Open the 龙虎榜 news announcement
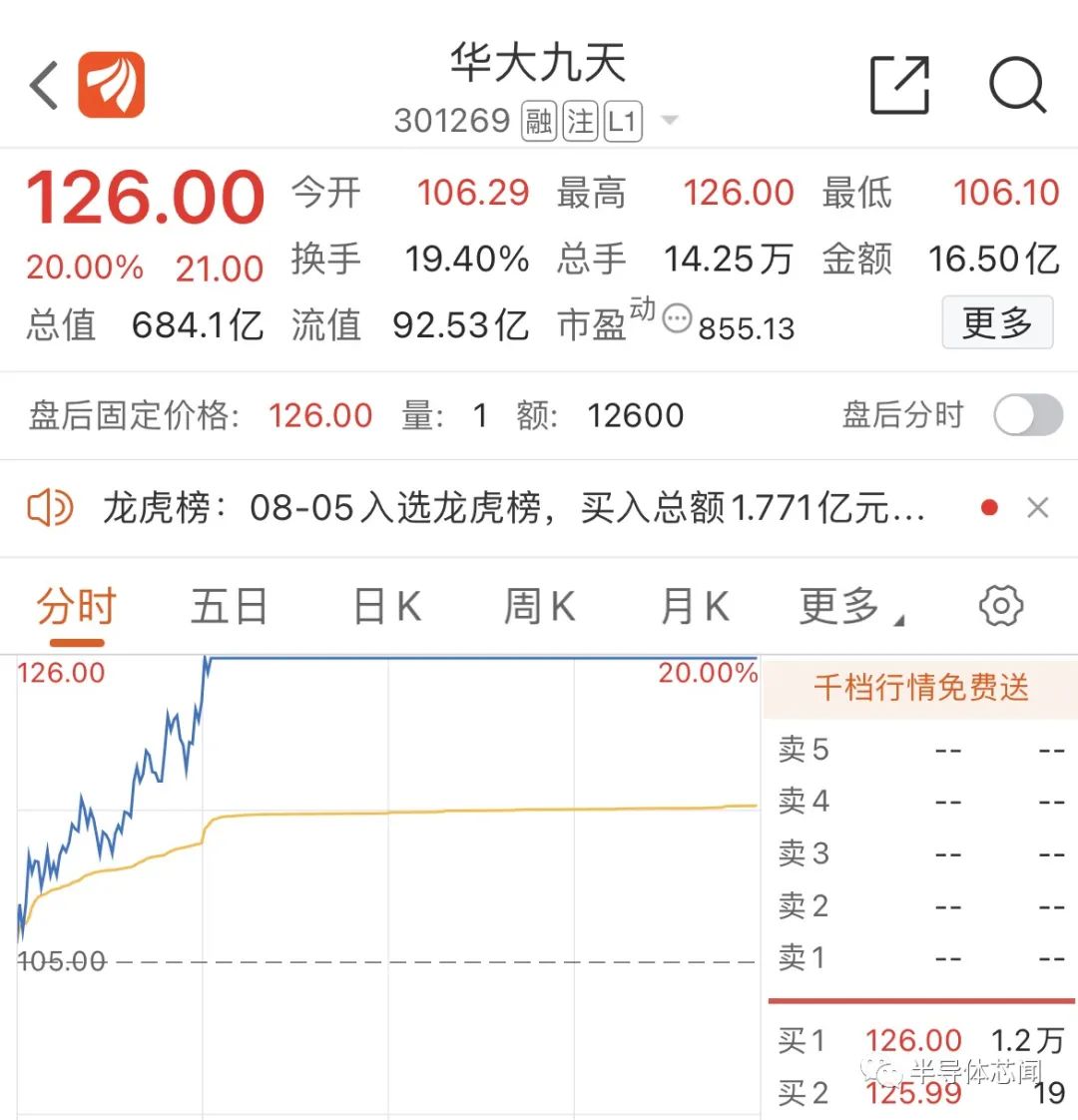This screenshot has width=1078, height=1120. click(x=514, y=508)
